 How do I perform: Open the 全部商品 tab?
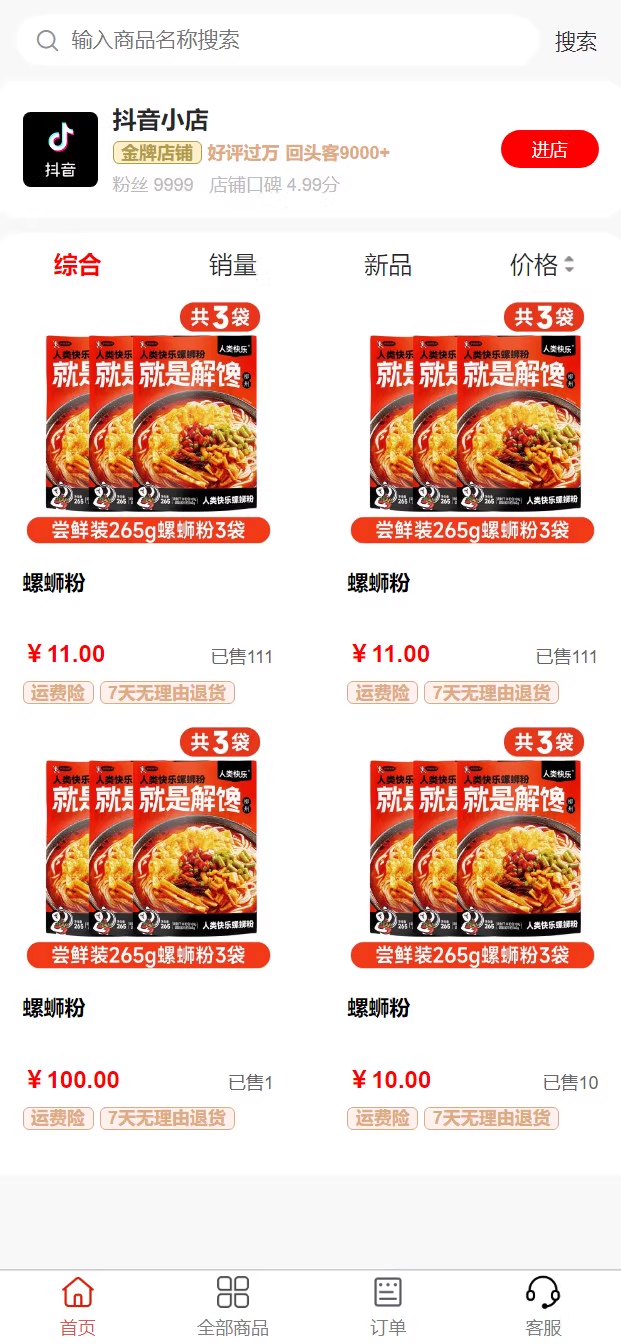[233, 1306]
